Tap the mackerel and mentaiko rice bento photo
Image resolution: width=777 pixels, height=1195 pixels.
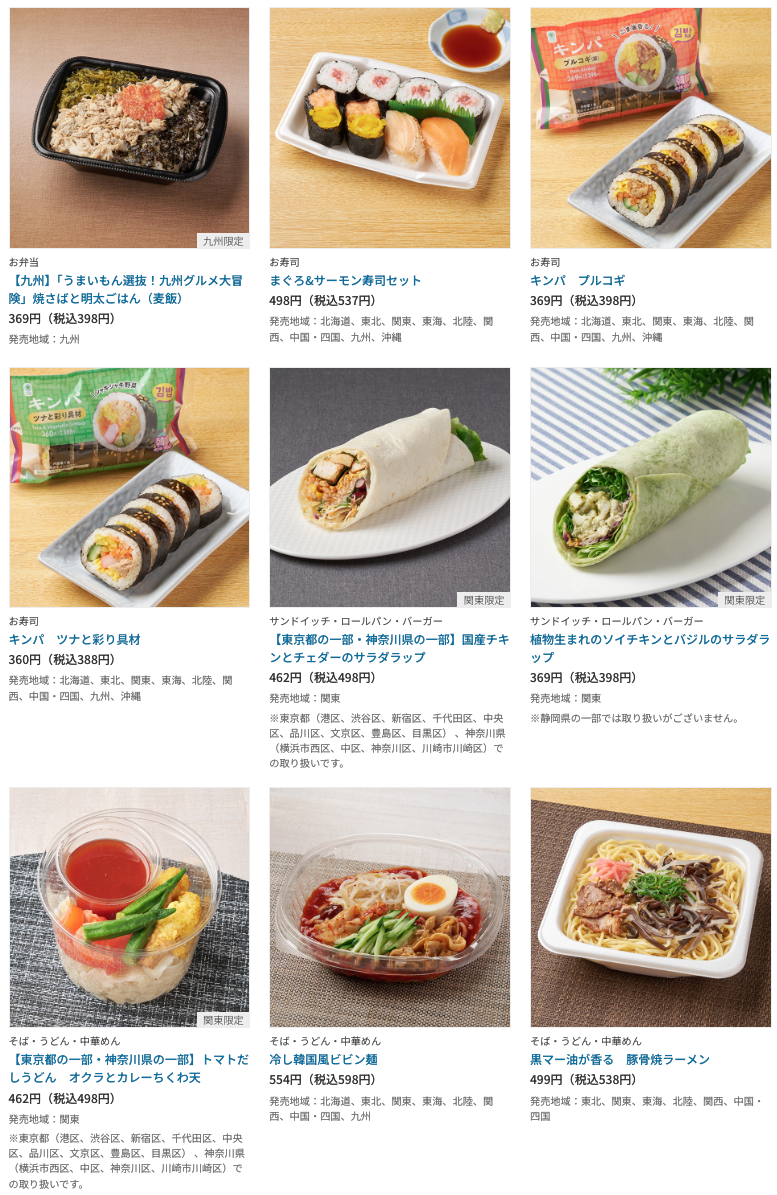click(x=129, y=128)
